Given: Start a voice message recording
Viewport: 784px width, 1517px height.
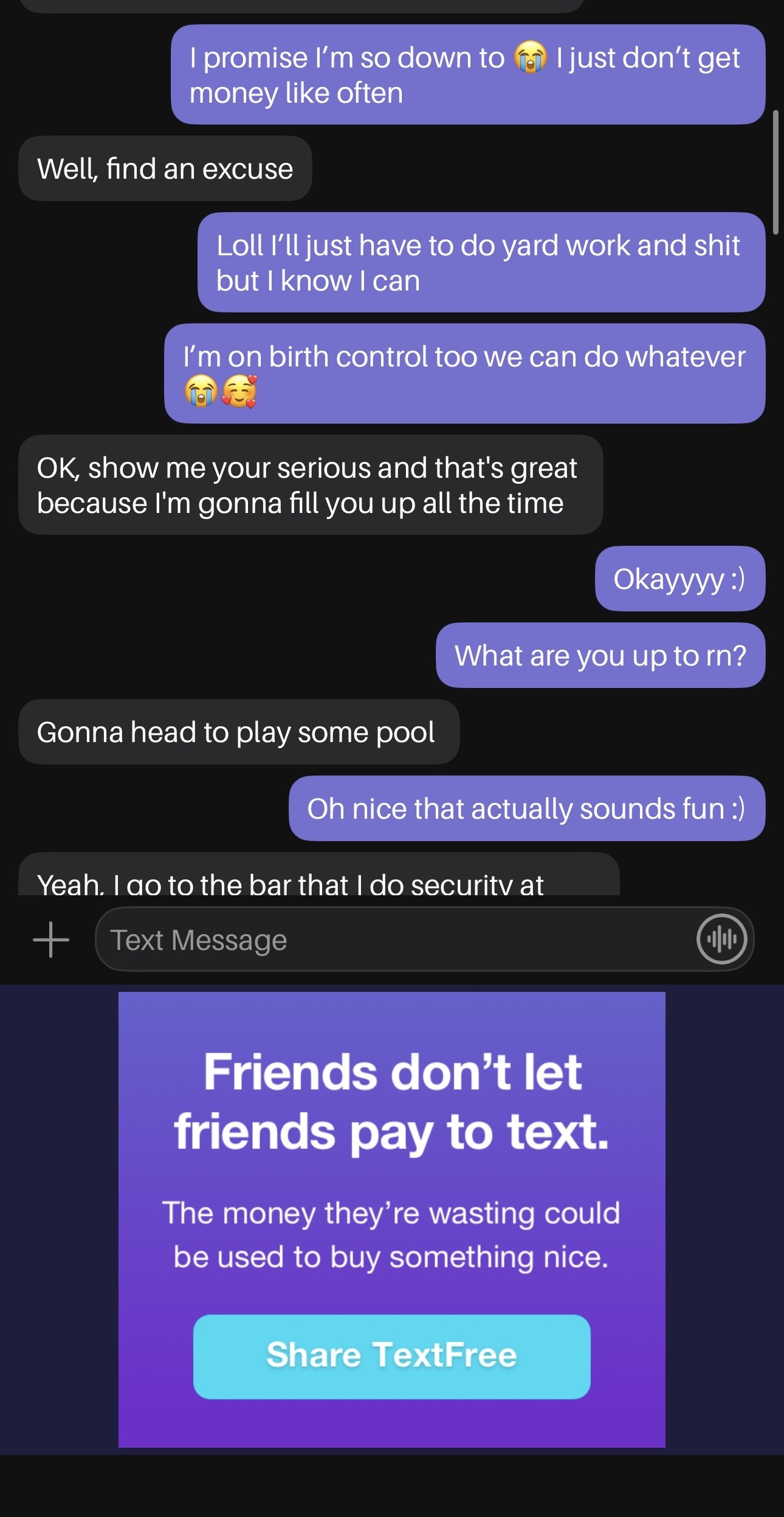Looking at the screenshot, I should [x=721, y=939].
